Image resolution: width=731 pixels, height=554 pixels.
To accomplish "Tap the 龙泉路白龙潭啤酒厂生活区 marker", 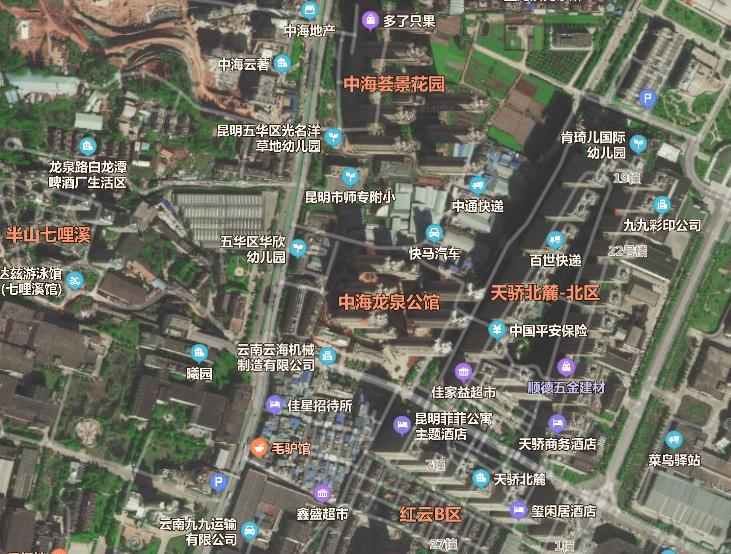I will [x=87, y=146].
